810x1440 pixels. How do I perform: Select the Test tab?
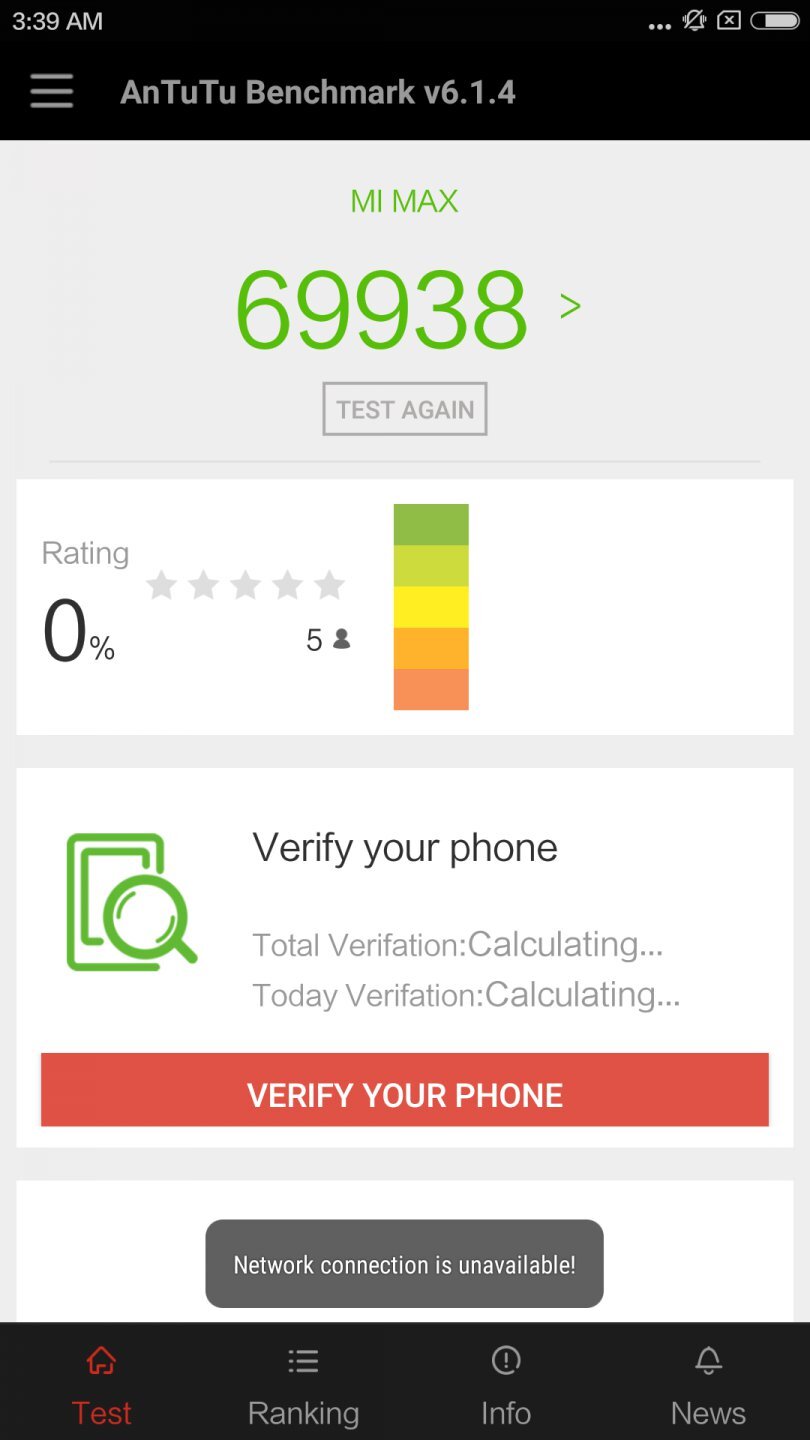101,1385
